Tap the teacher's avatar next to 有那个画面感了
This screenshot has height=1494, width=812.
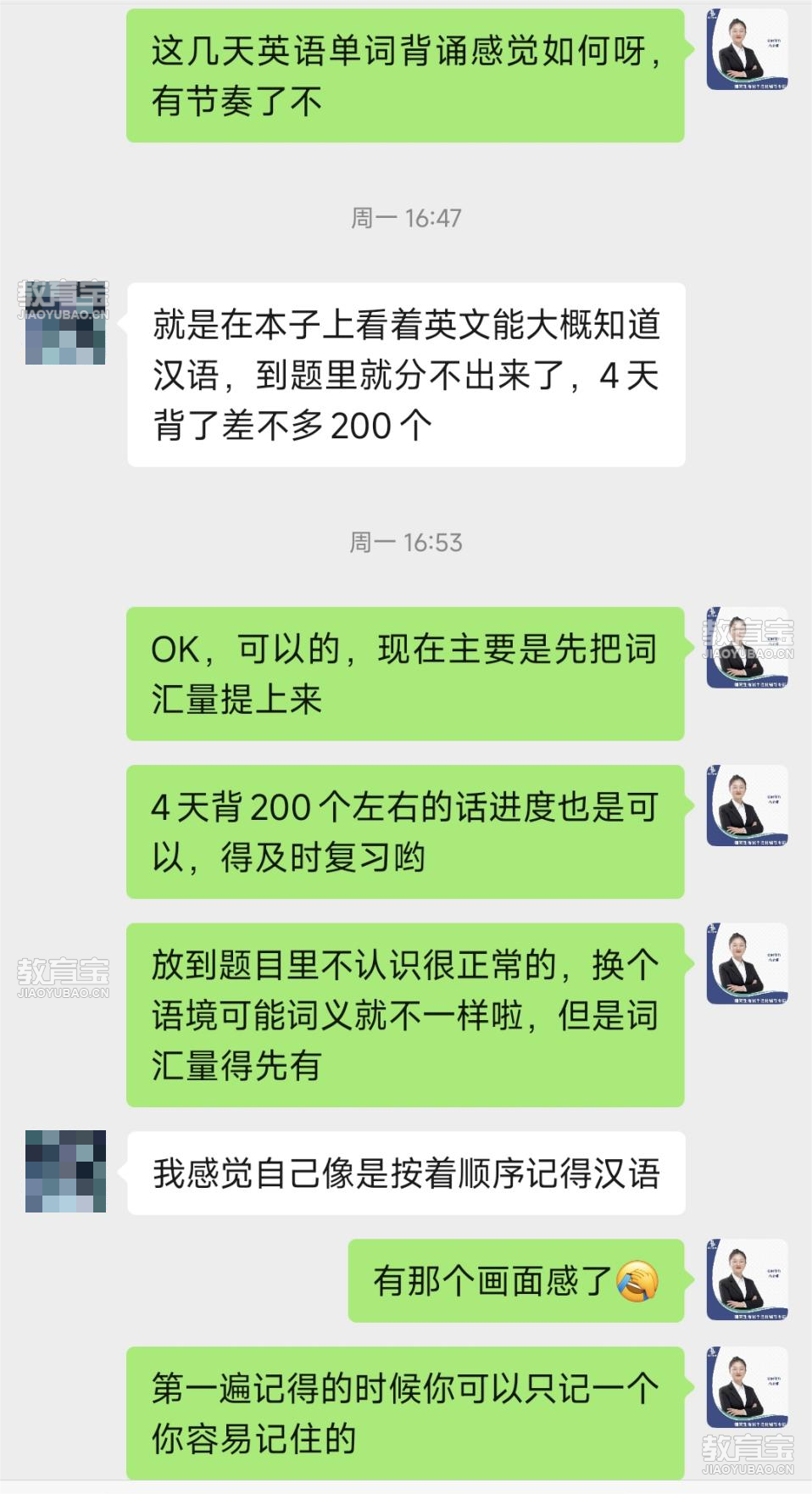tap(747, 1279)
